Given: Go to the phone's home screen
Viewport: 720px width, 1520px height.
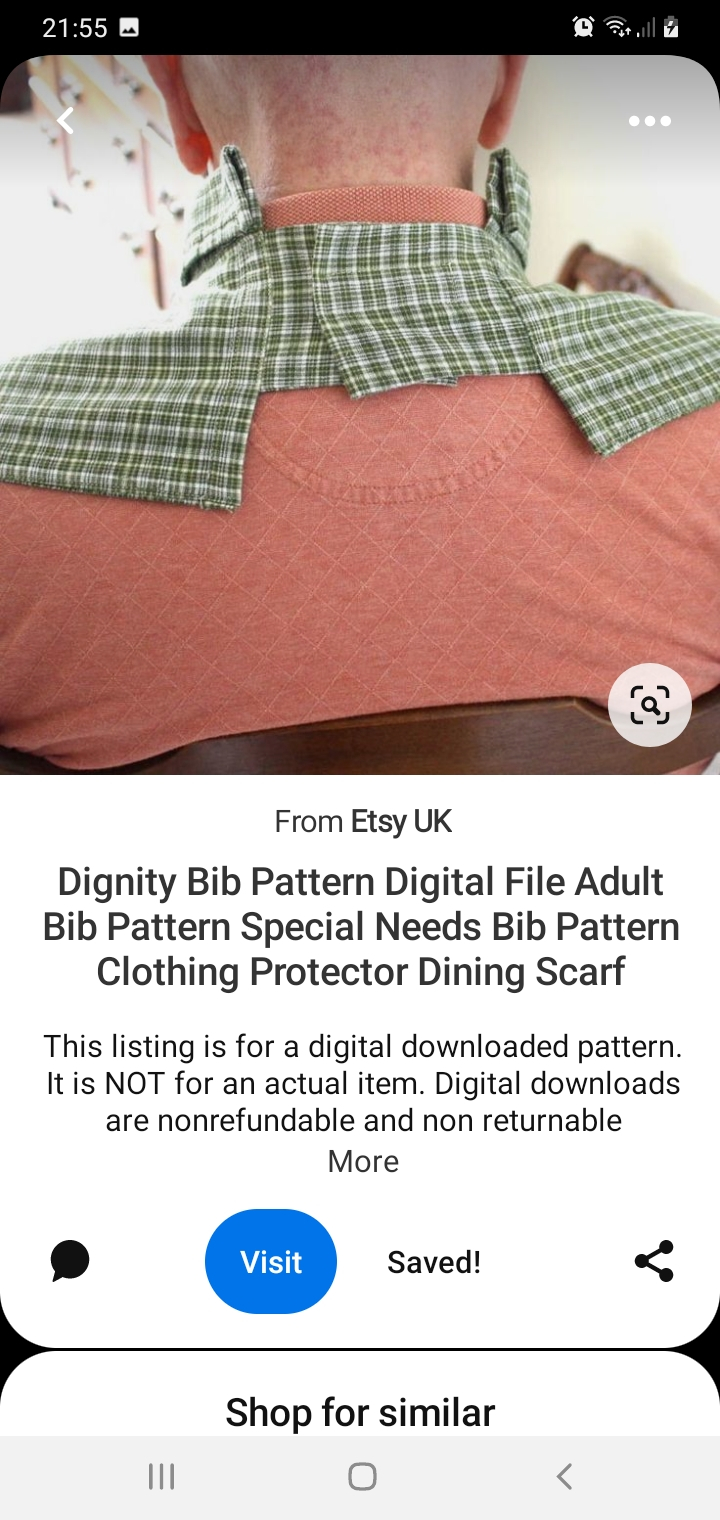Looking at the screenshot, I should [362, 1476].
